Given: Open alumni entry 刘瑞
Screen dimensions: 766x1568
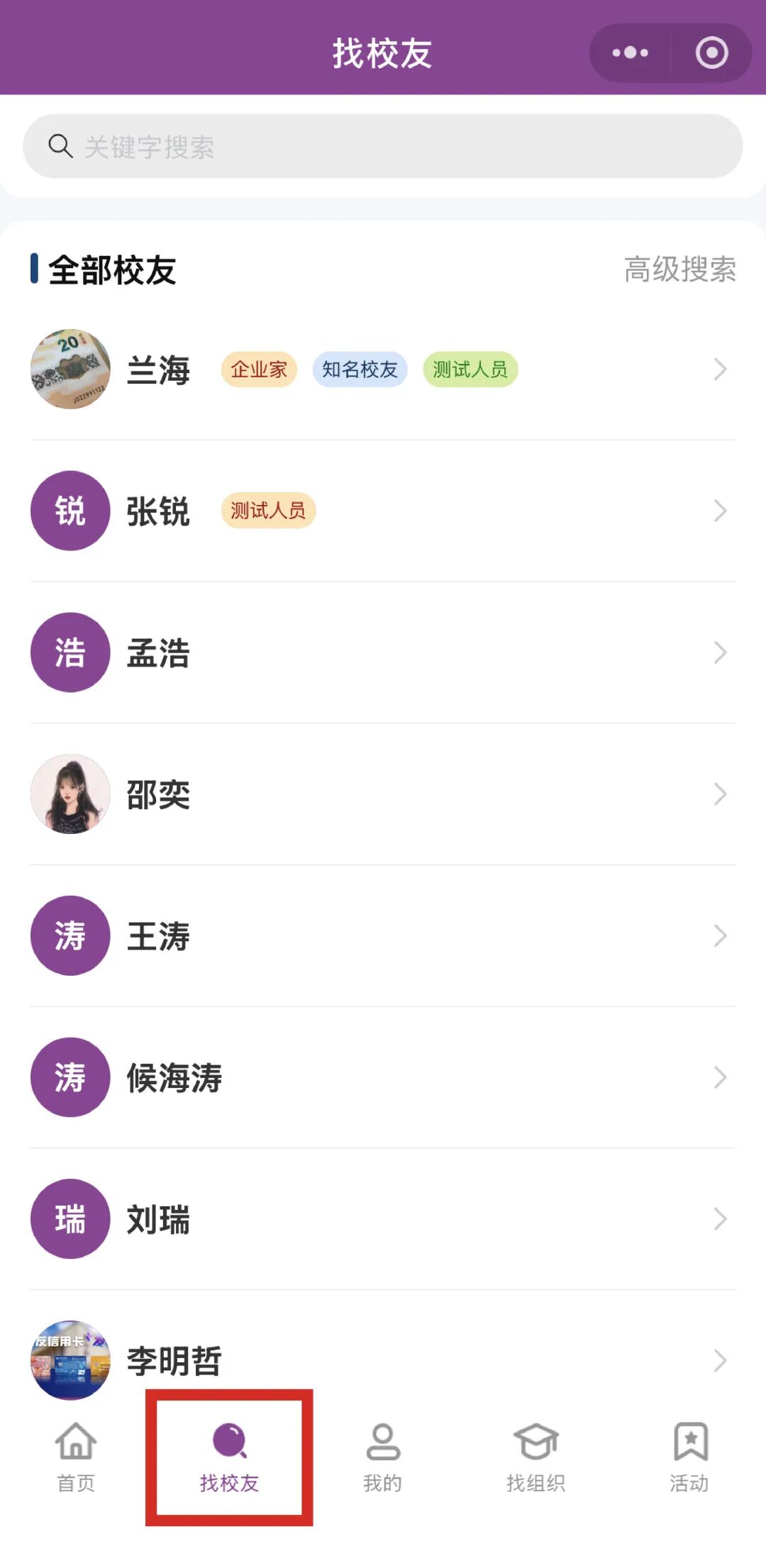Looking at the screenshot, I should (x=383, y=1219).
